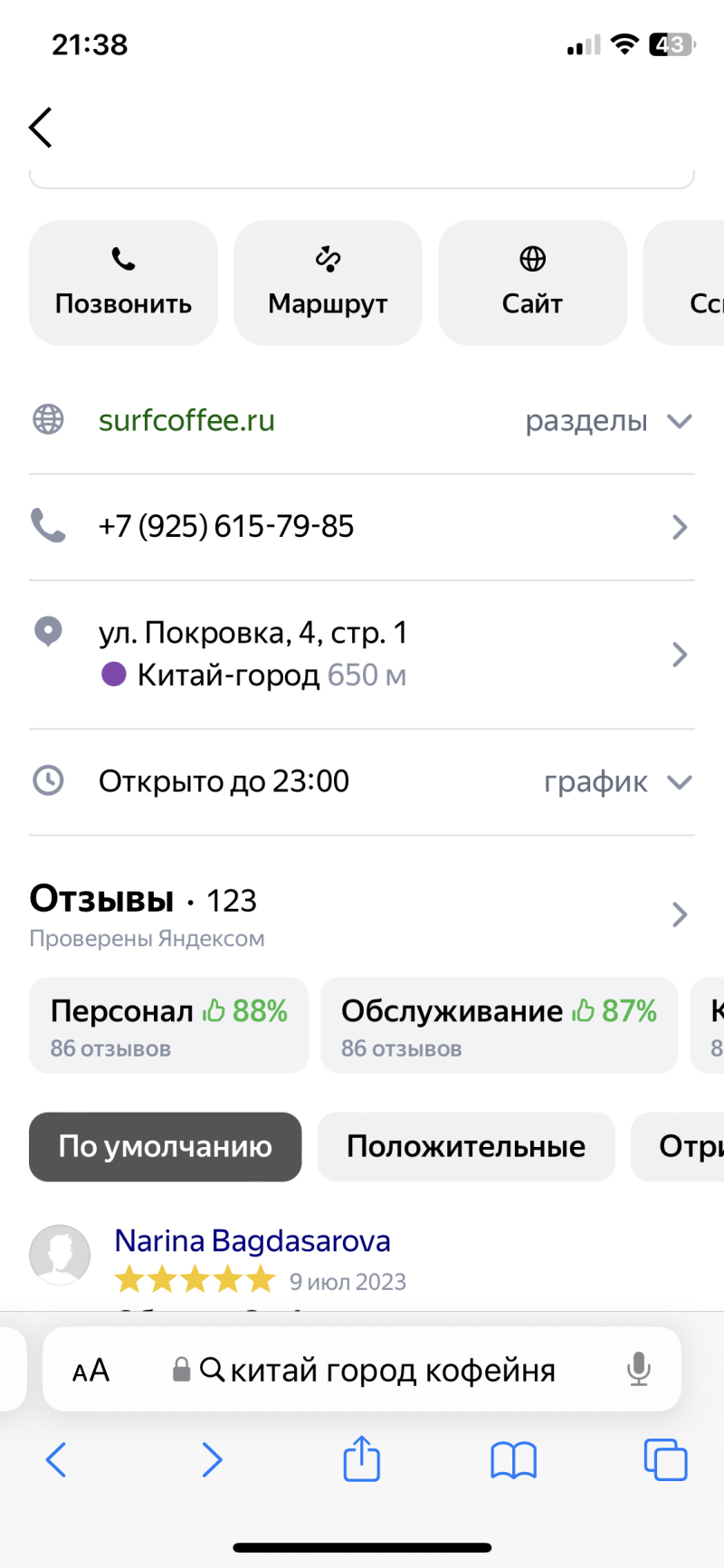This screenshot has height=1568, width=724.
Task: Open Safari bookmarks
Action: click(513, 1459)
